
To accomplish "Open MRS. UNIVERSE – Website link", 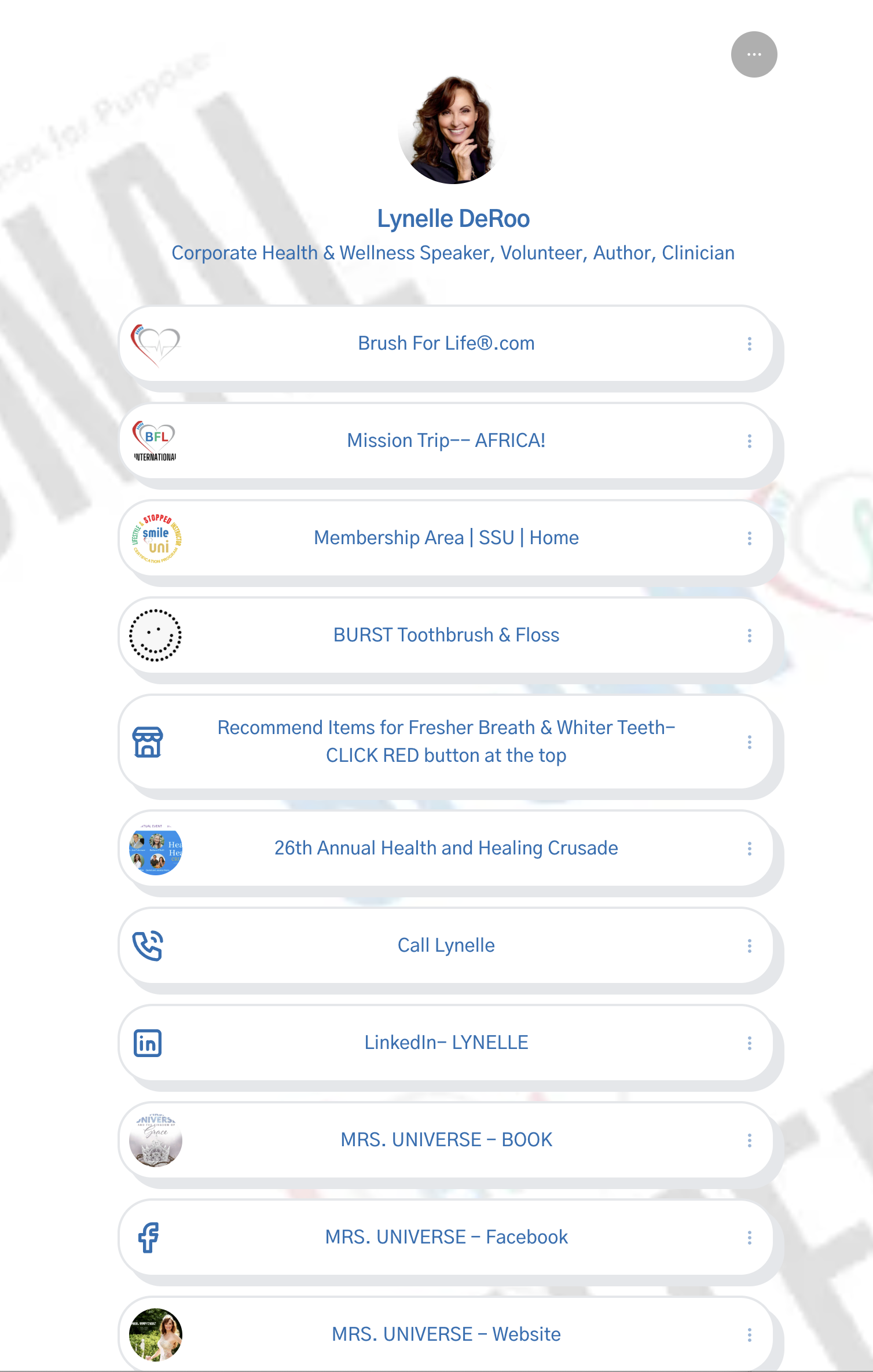I will point(446,1334).
